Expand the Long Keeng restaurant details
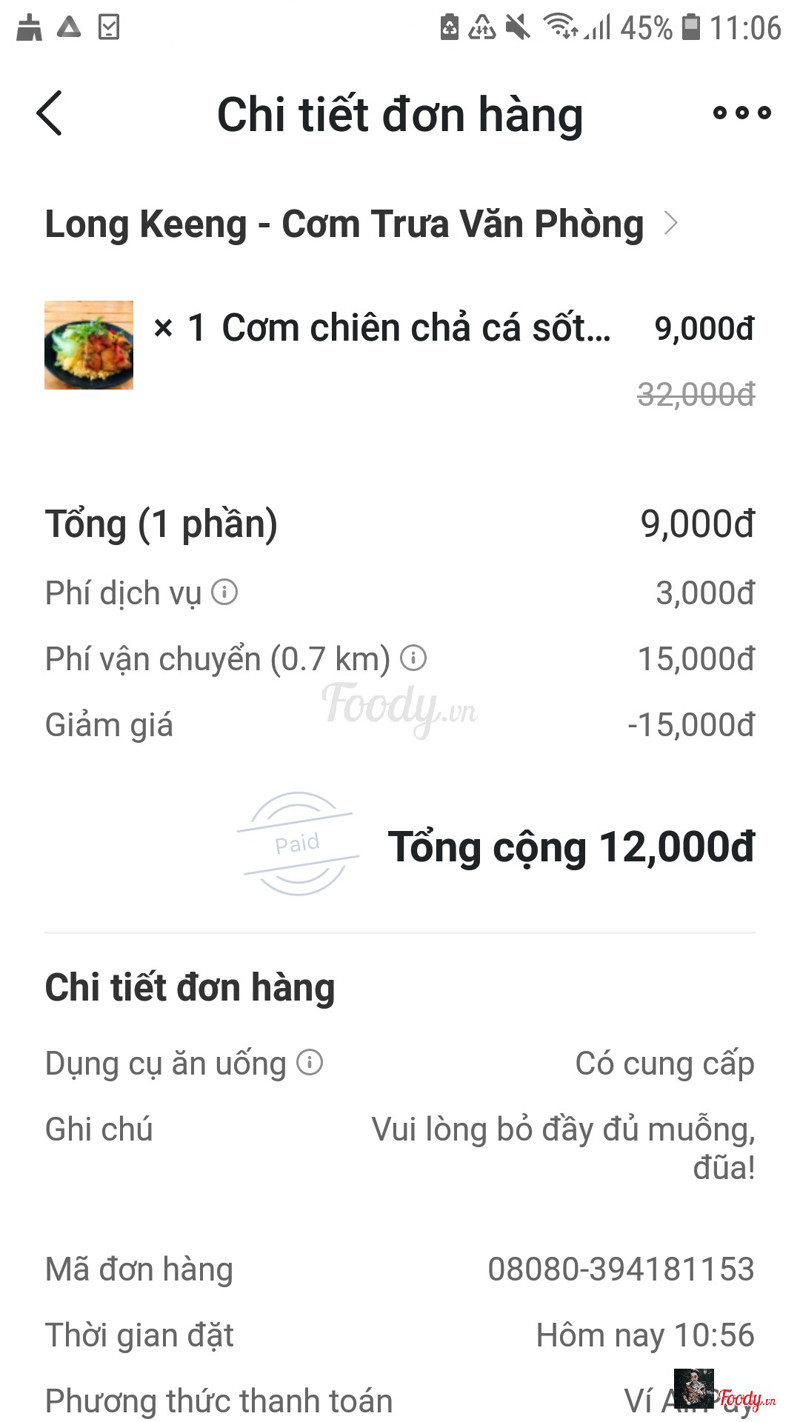Image resolution: width=800 pixels, height=1422 pixels. tap(345, 224)
